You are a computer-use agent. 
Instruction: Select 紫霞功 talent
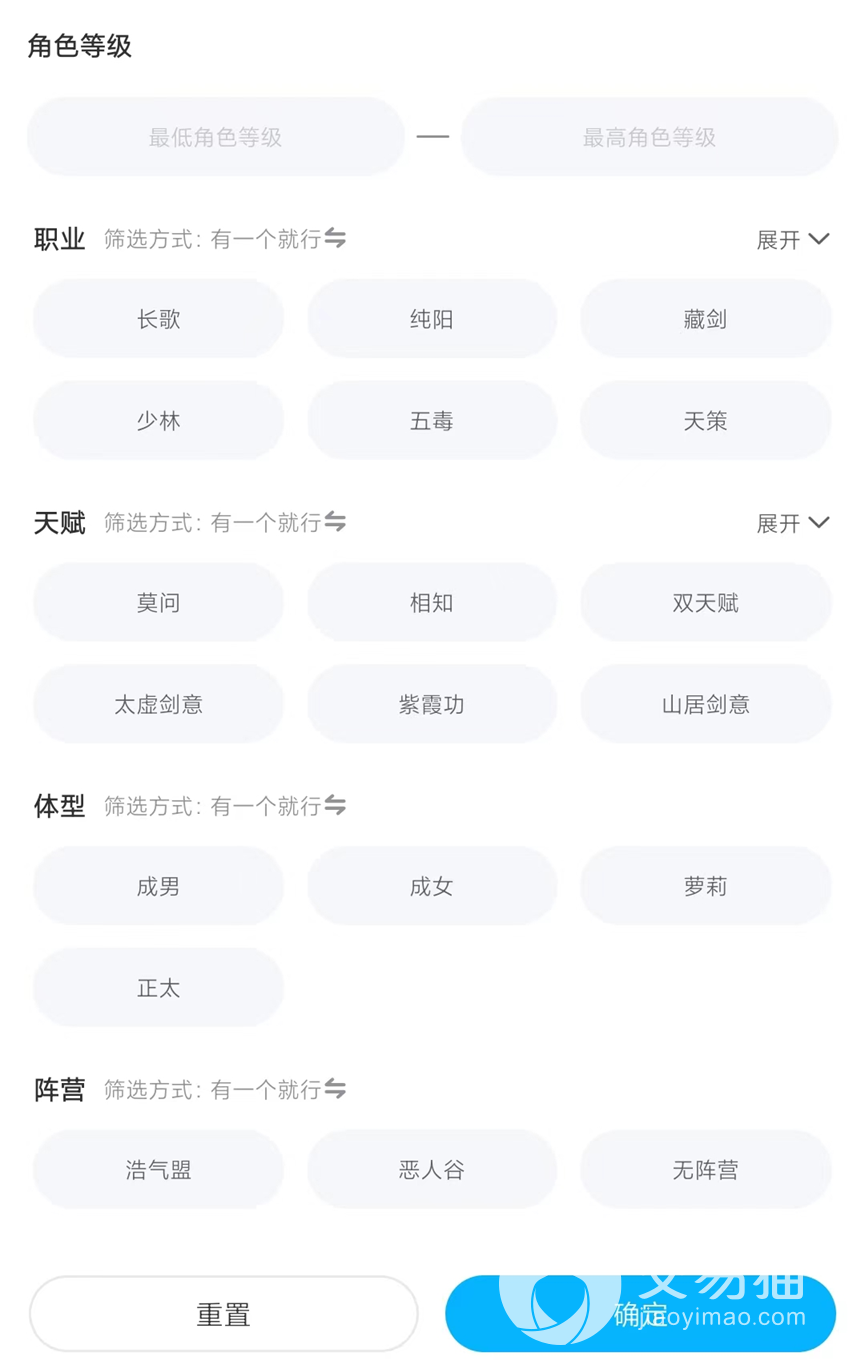click(432, 705)
